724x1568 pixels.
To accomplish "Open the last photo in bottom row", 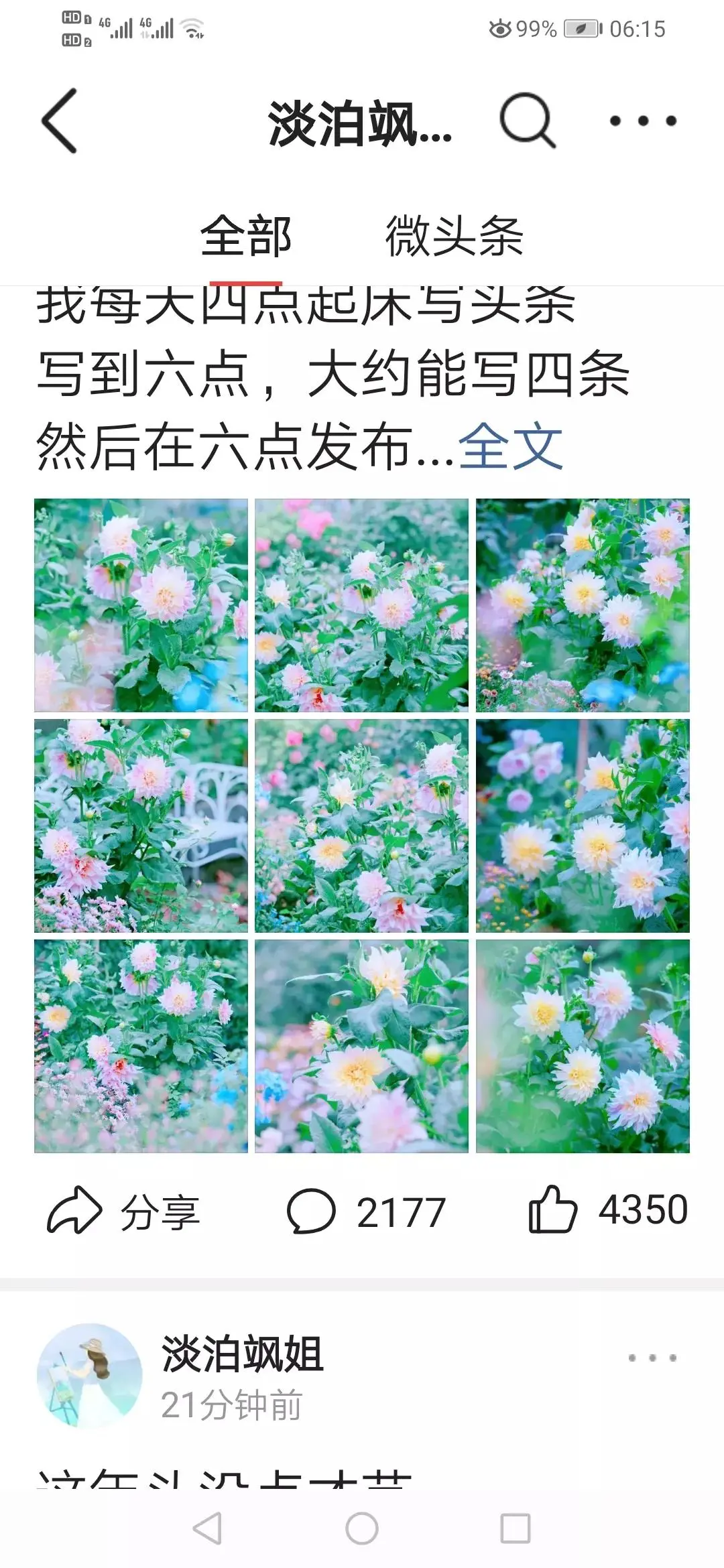I will [x=583, y=1046].
